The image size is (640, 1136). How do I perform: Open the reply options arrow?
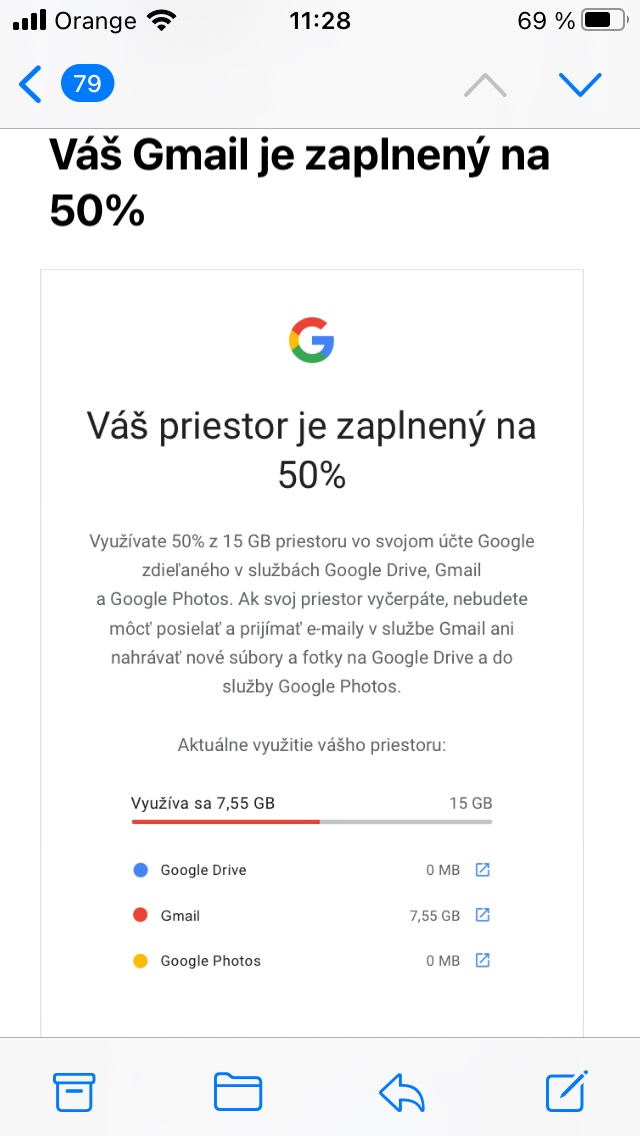coord(402,1092)
